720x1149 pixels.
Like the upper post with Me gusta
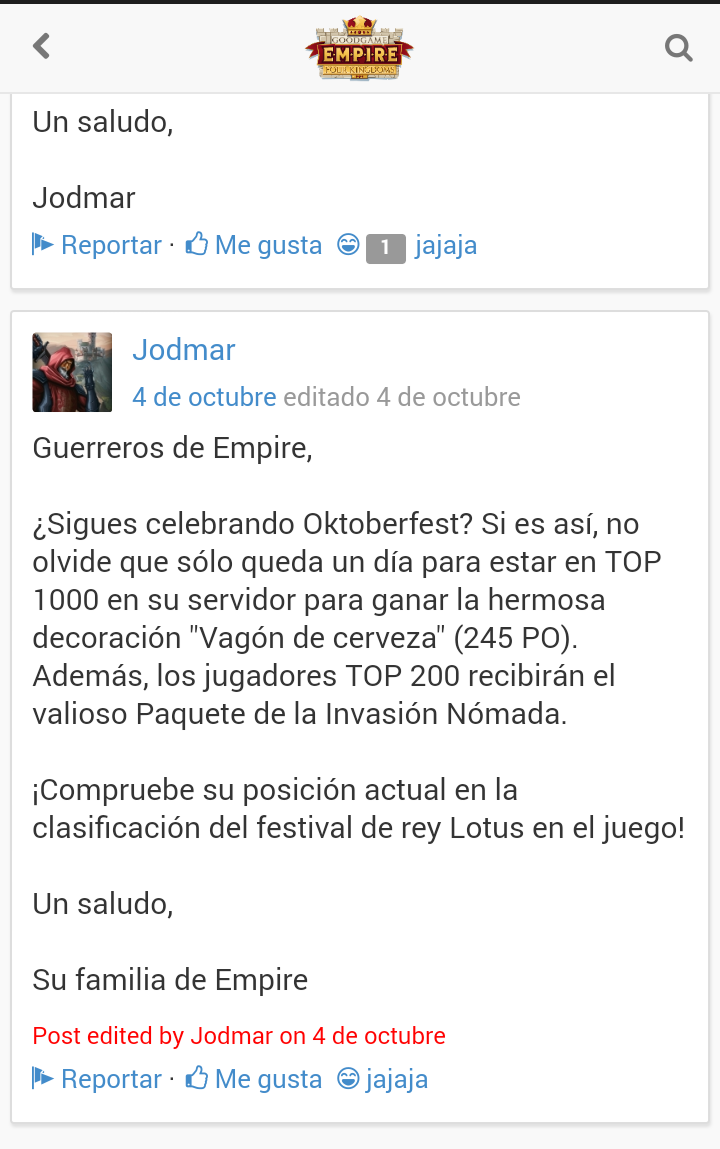click(x=254, y=245)
